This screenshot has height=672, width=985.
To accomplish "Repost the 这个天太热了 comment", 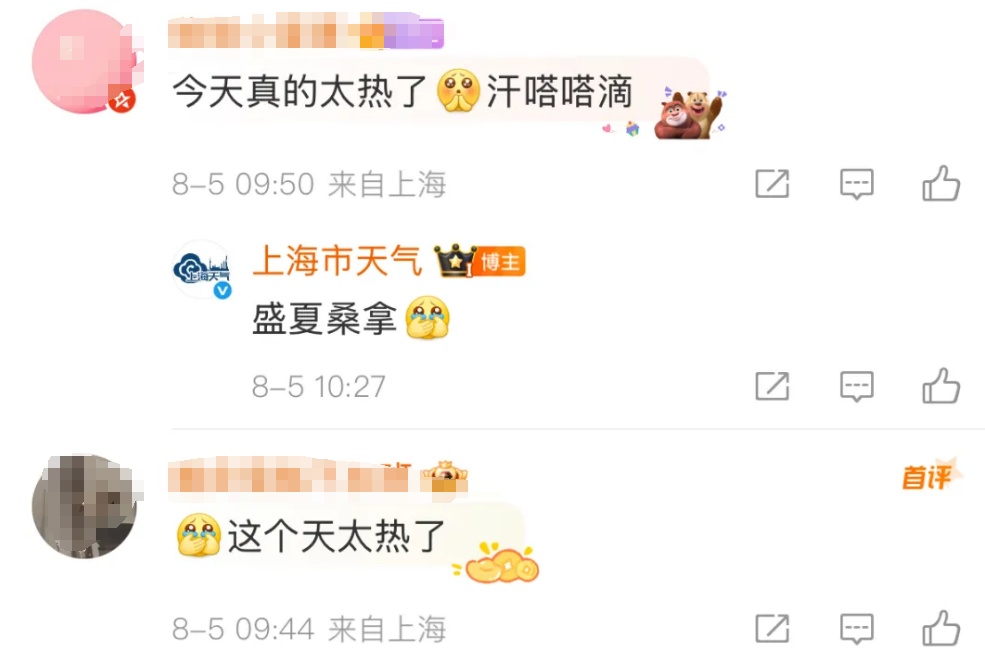I will click(772, 629).
